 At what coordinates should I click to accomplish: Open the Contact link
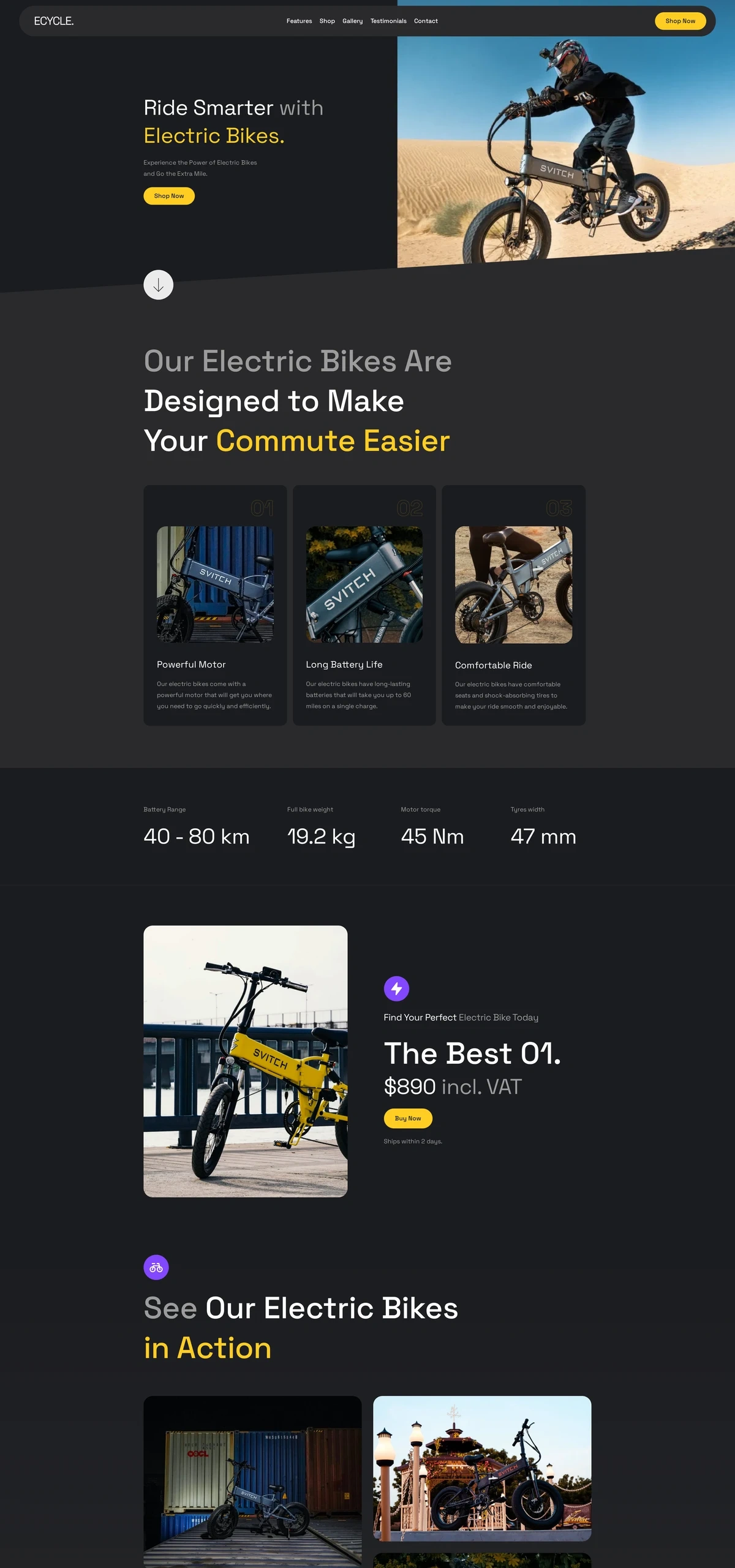pos(426,21)
